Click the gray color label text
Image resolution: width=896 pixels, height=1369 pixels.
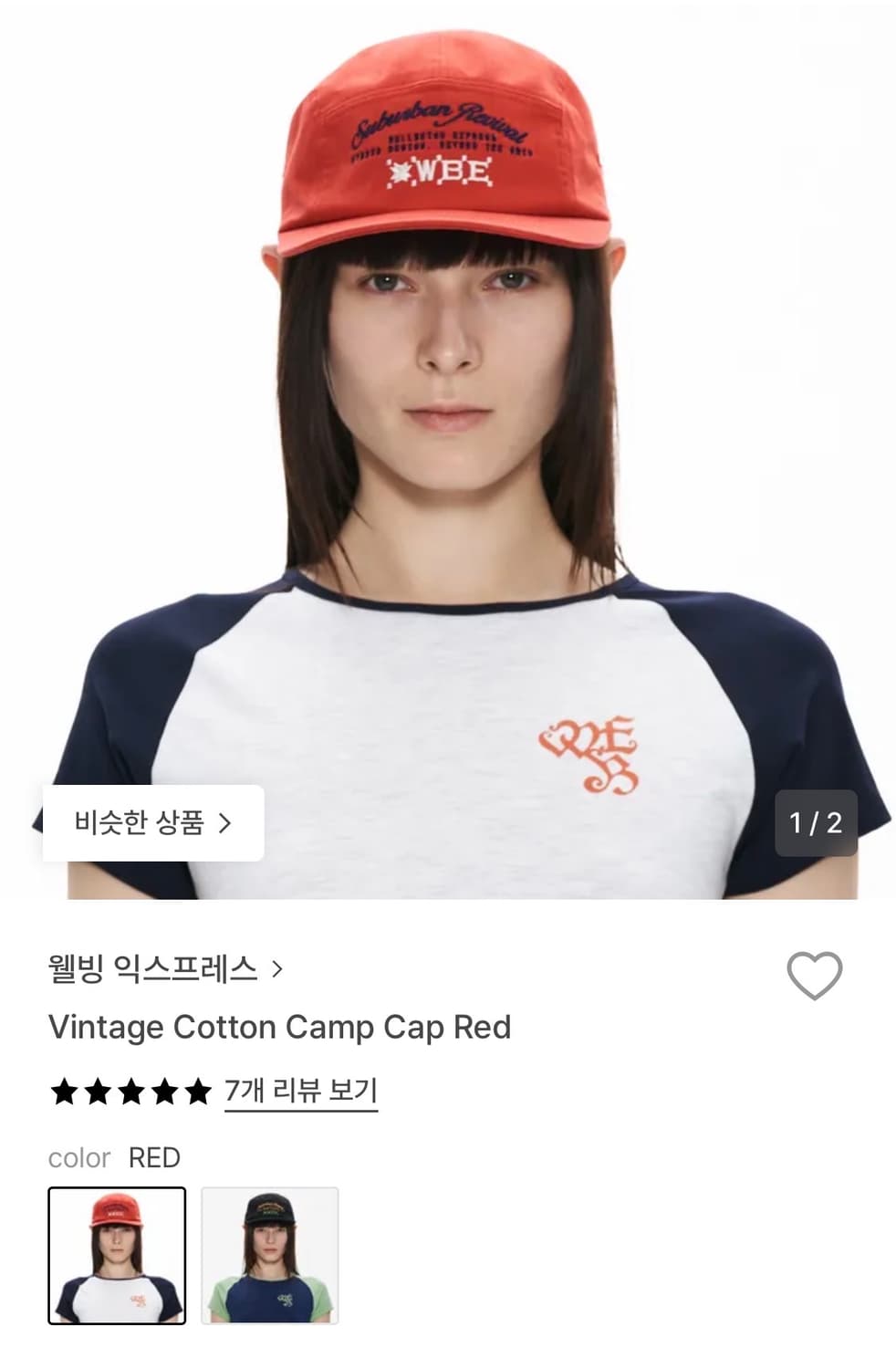point(78,1157)
